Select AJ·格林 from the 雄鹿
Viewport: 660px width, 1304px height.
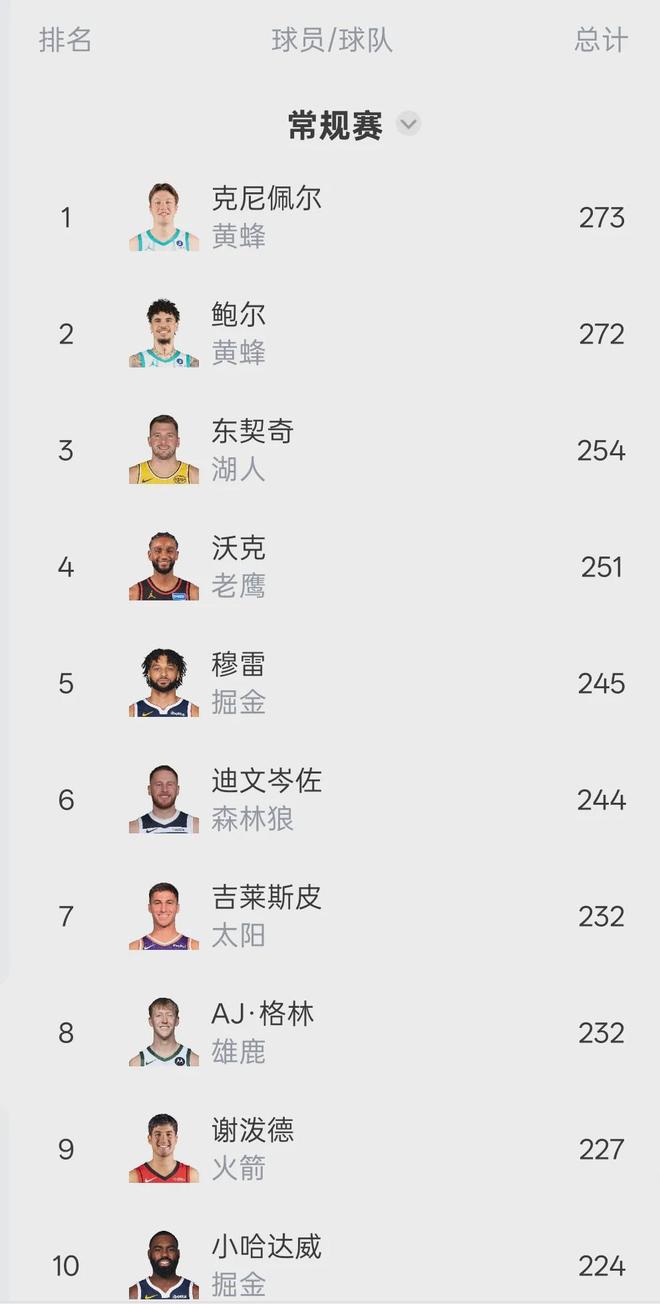(262, 1033)
